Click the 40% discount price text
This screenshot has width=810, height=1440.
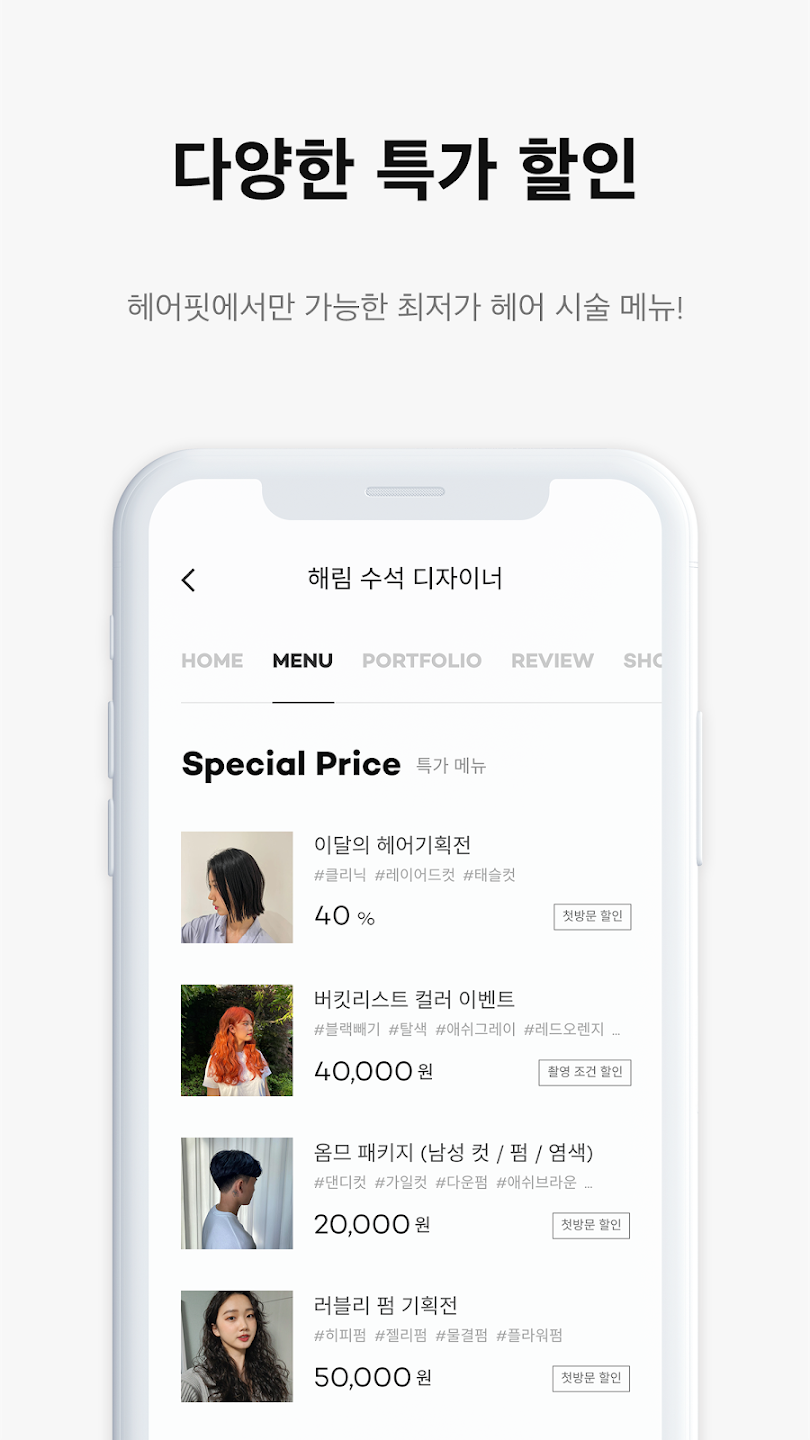pos(344,915)
